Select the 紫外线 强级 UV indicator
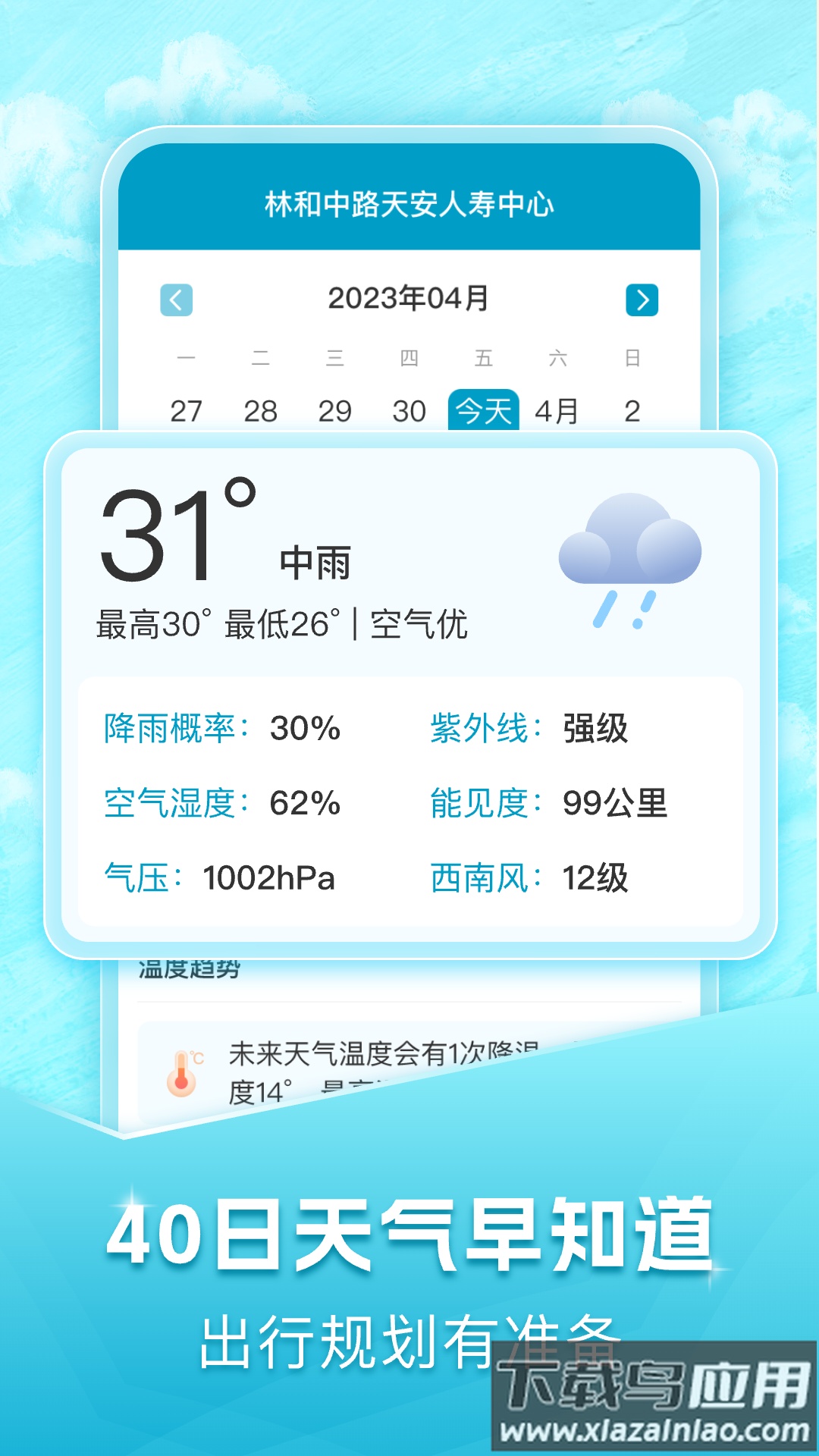 point(531,730)
